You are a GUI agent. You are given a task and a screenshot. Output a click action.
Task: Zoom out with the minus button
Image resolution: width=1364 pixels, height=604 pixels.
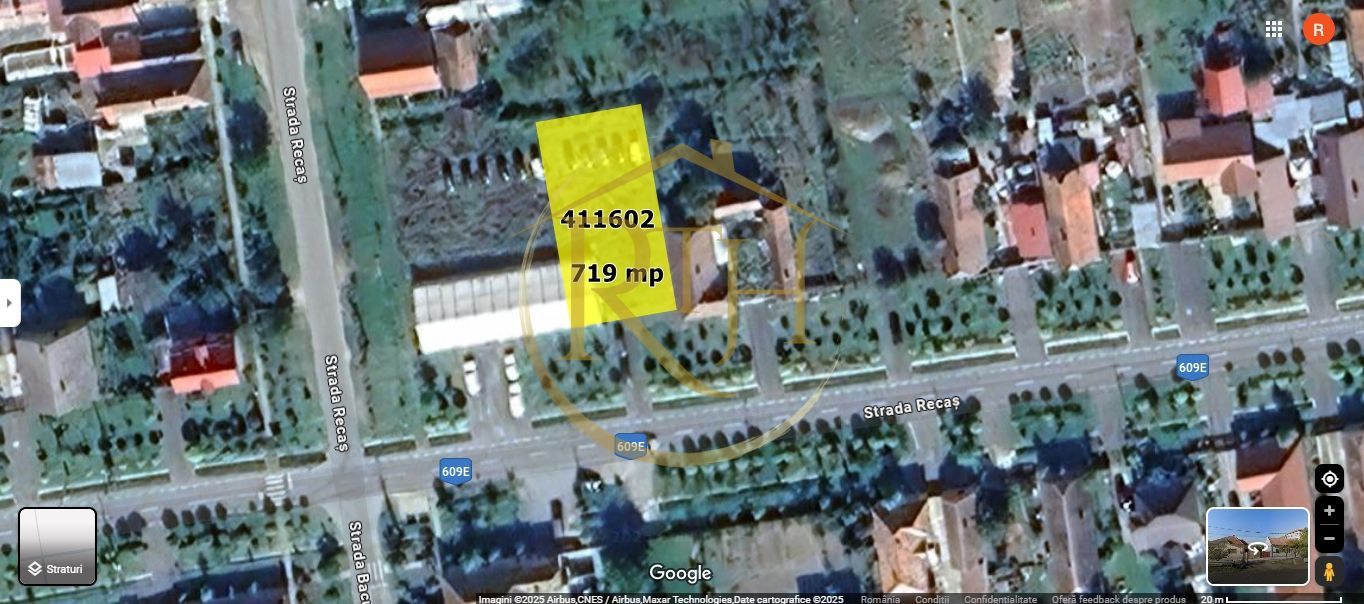(1329, 538)
